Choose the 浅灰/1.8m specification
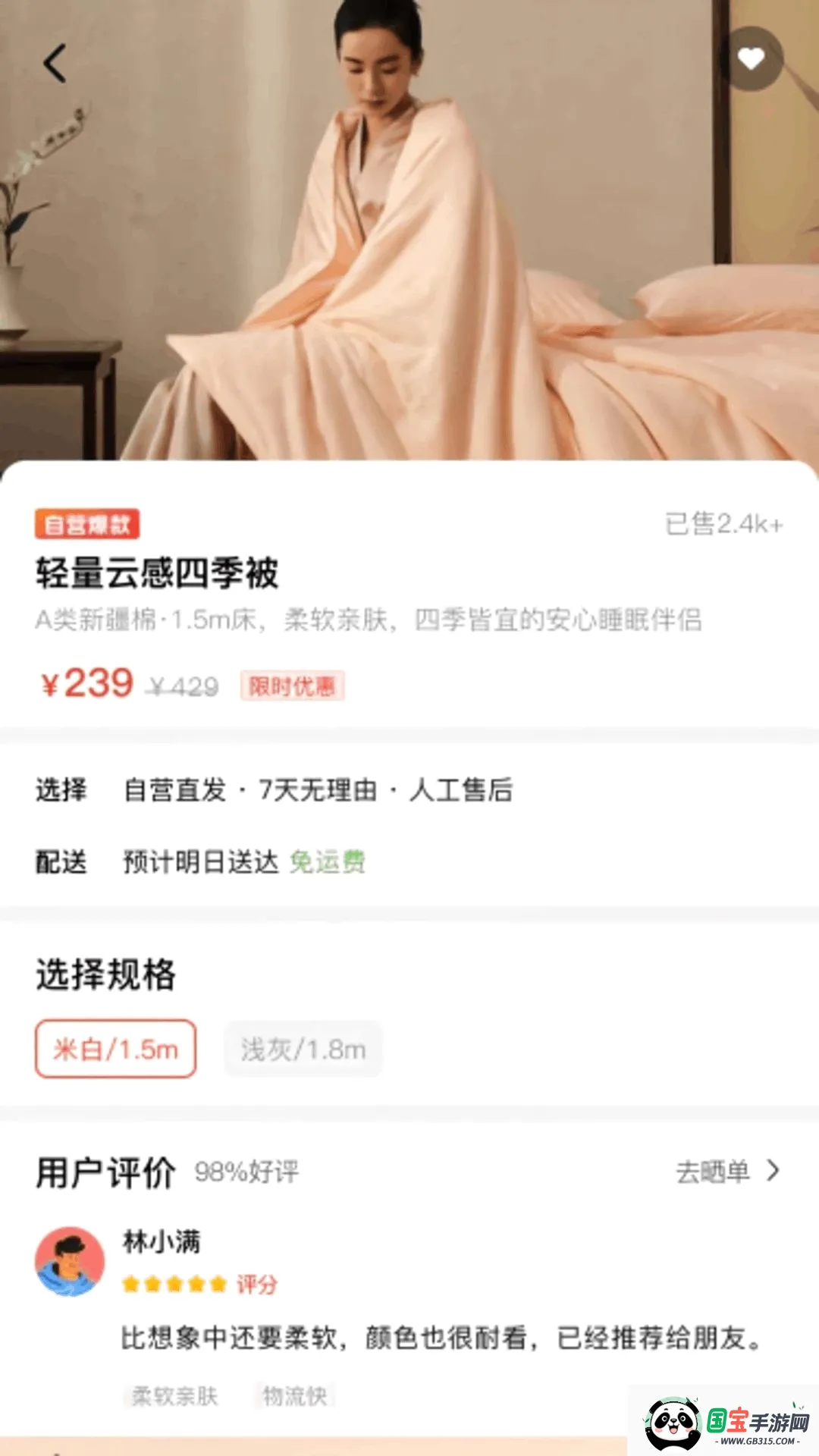Screen dimensions: 819x1456 (x=303, y=1049)
